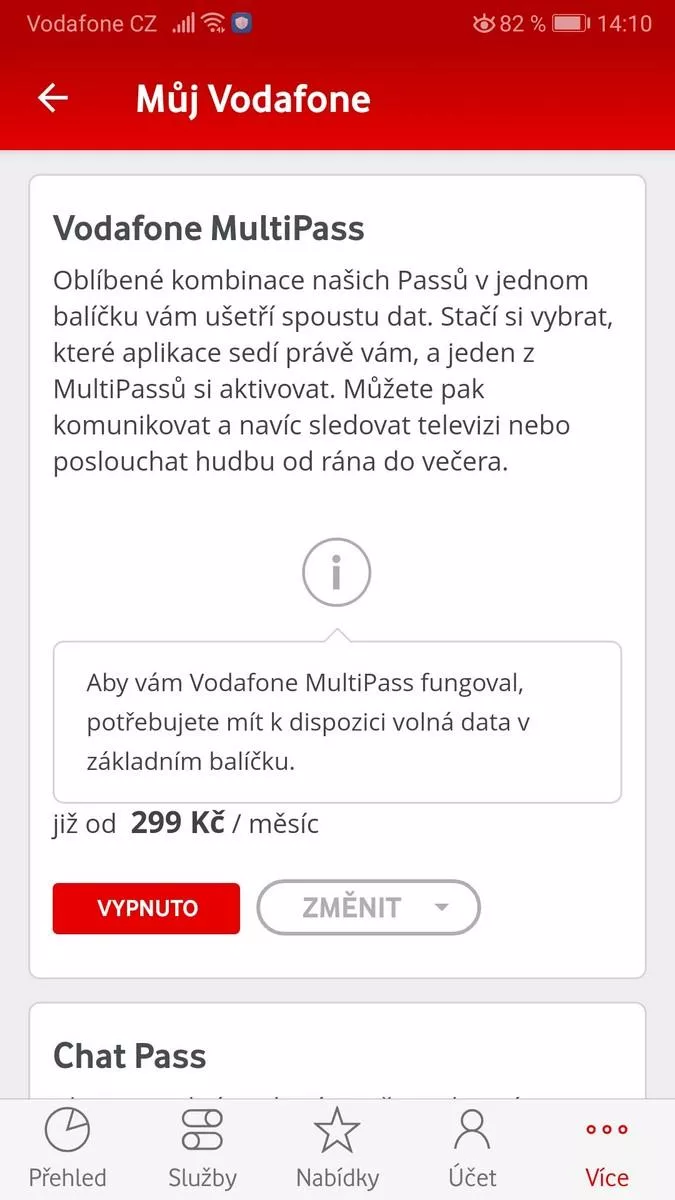Tap the red VYPNUTO button
675x1200 pixels.
tap(146, 908)
